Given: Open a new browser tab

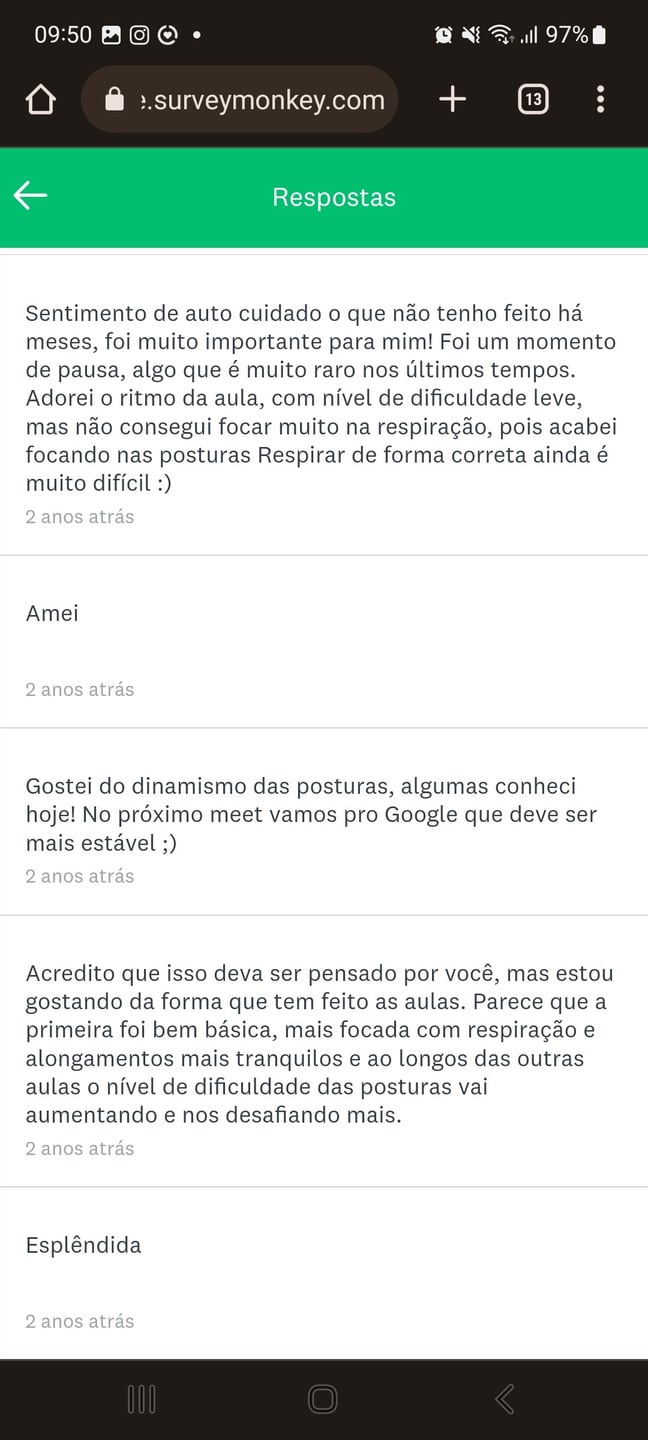Looking at the screenshot, I should pos(453,99).
